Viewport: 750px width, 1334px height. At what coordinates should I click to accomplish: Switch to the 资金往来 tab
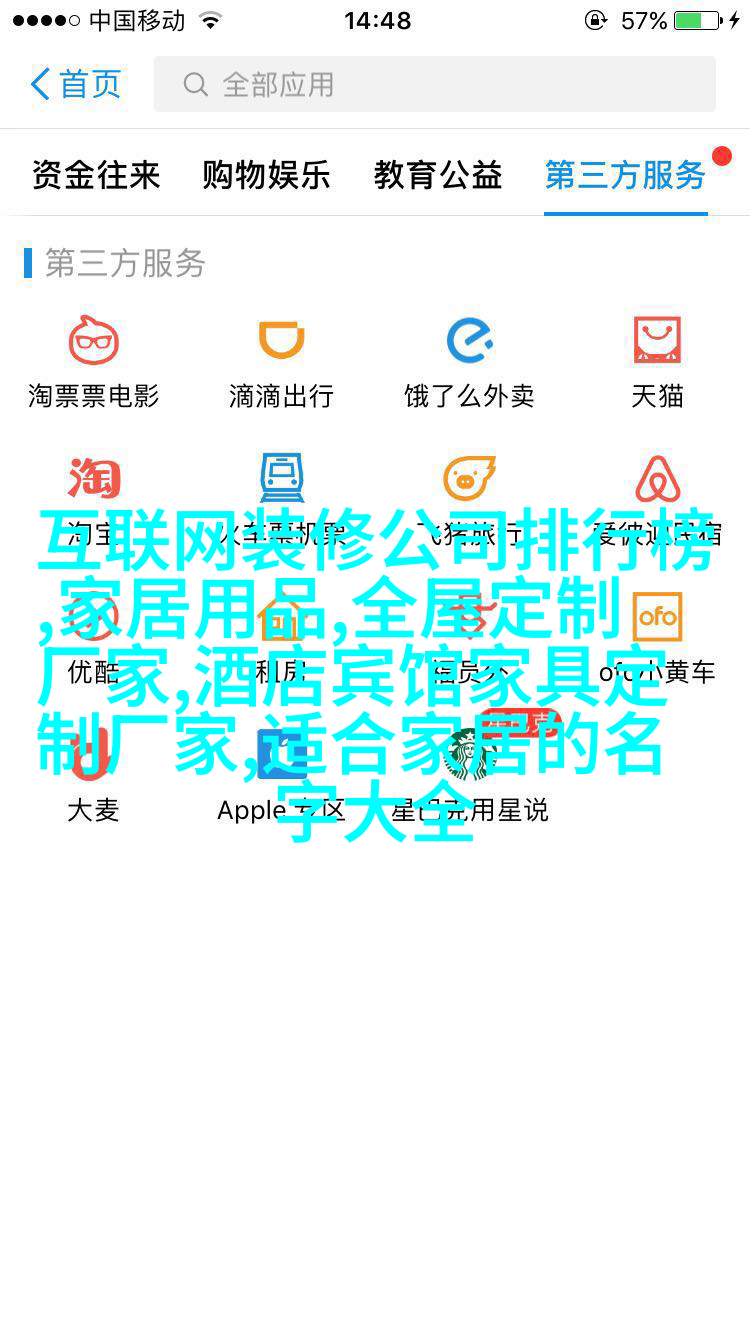coord(96,176)
